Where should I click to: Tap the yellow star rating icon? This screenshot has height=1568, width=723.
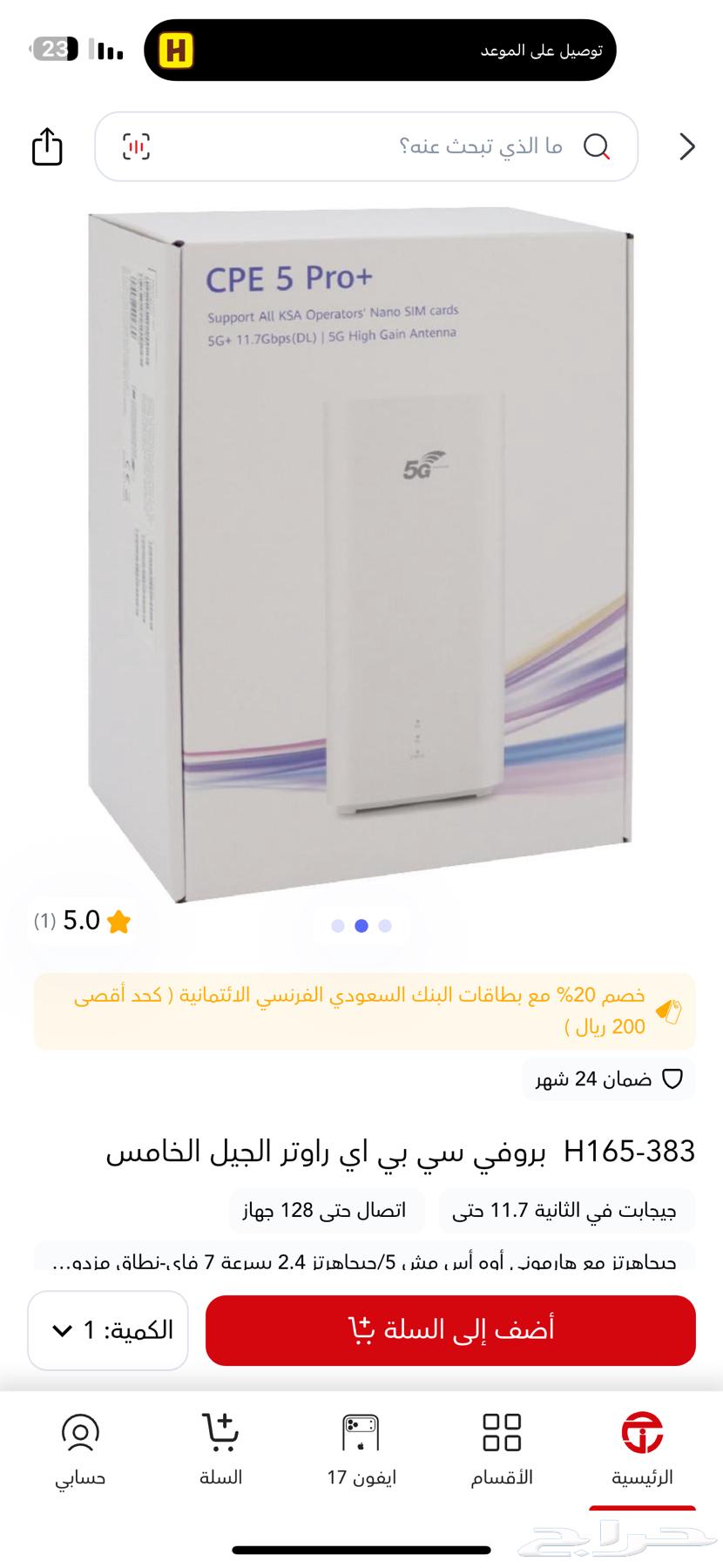point(118,920)
